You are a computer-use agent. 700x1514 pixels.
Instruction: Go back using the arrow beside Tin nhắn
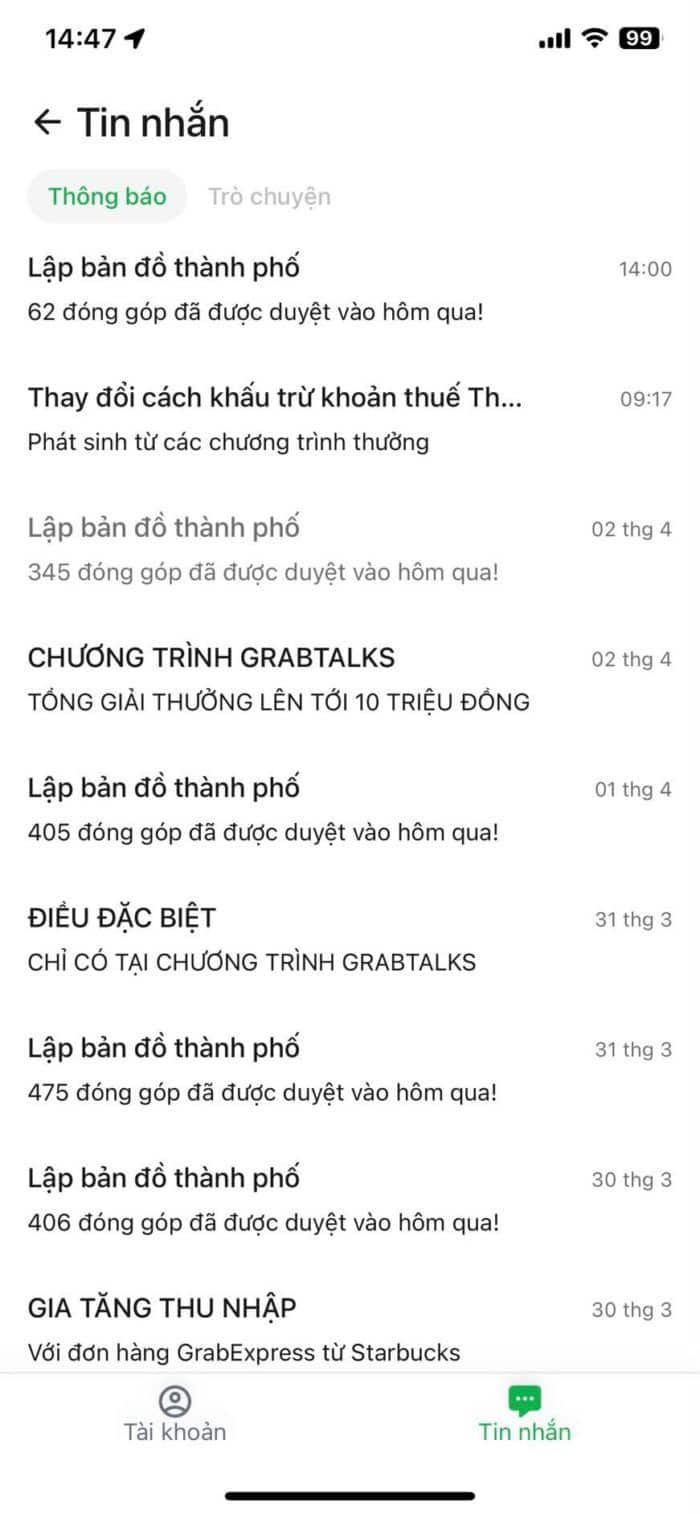point(47,122)
